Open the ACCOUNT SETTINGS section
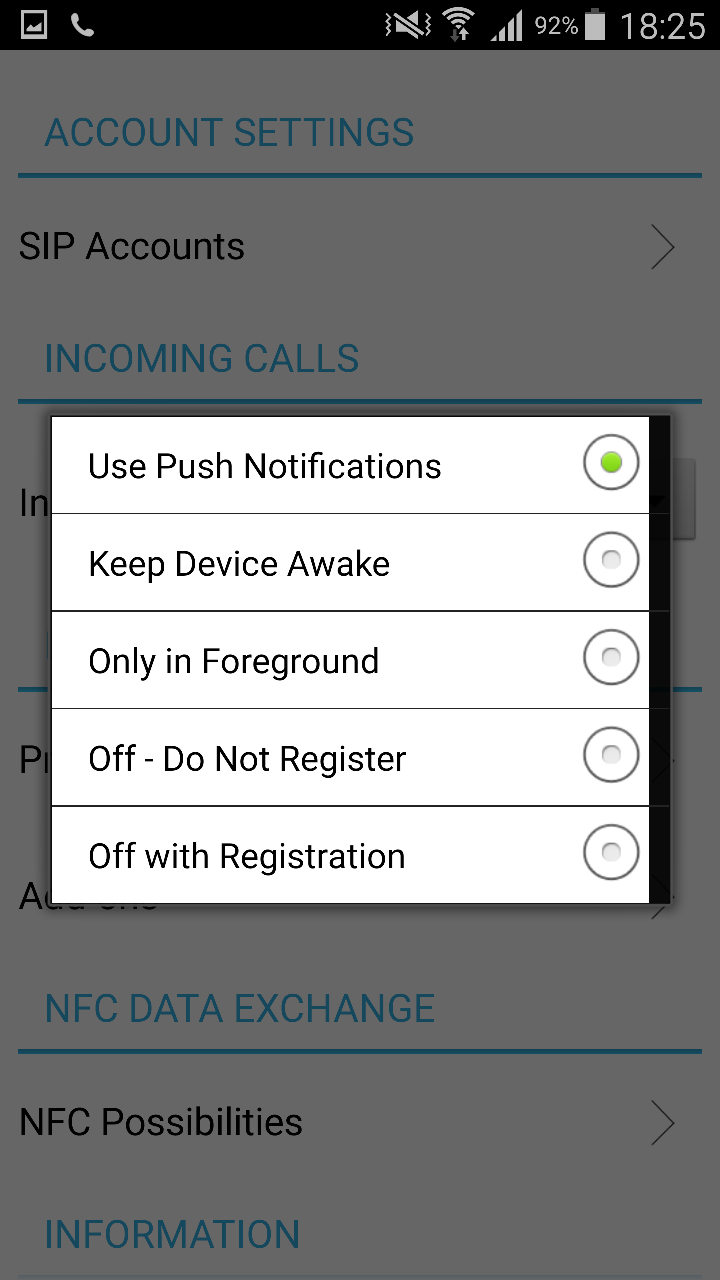This screenshot has height=1280, width=720. point(228,131)
